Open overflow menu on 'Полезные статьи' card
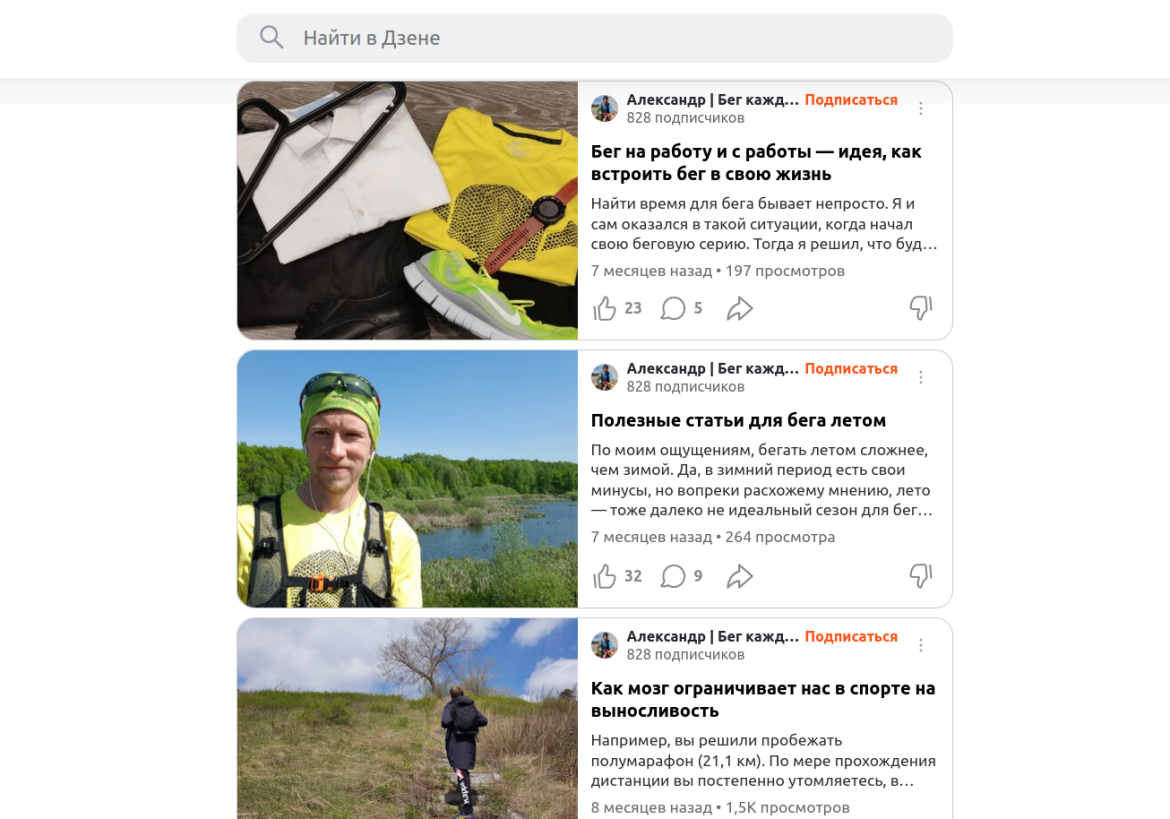 [921, 377]
